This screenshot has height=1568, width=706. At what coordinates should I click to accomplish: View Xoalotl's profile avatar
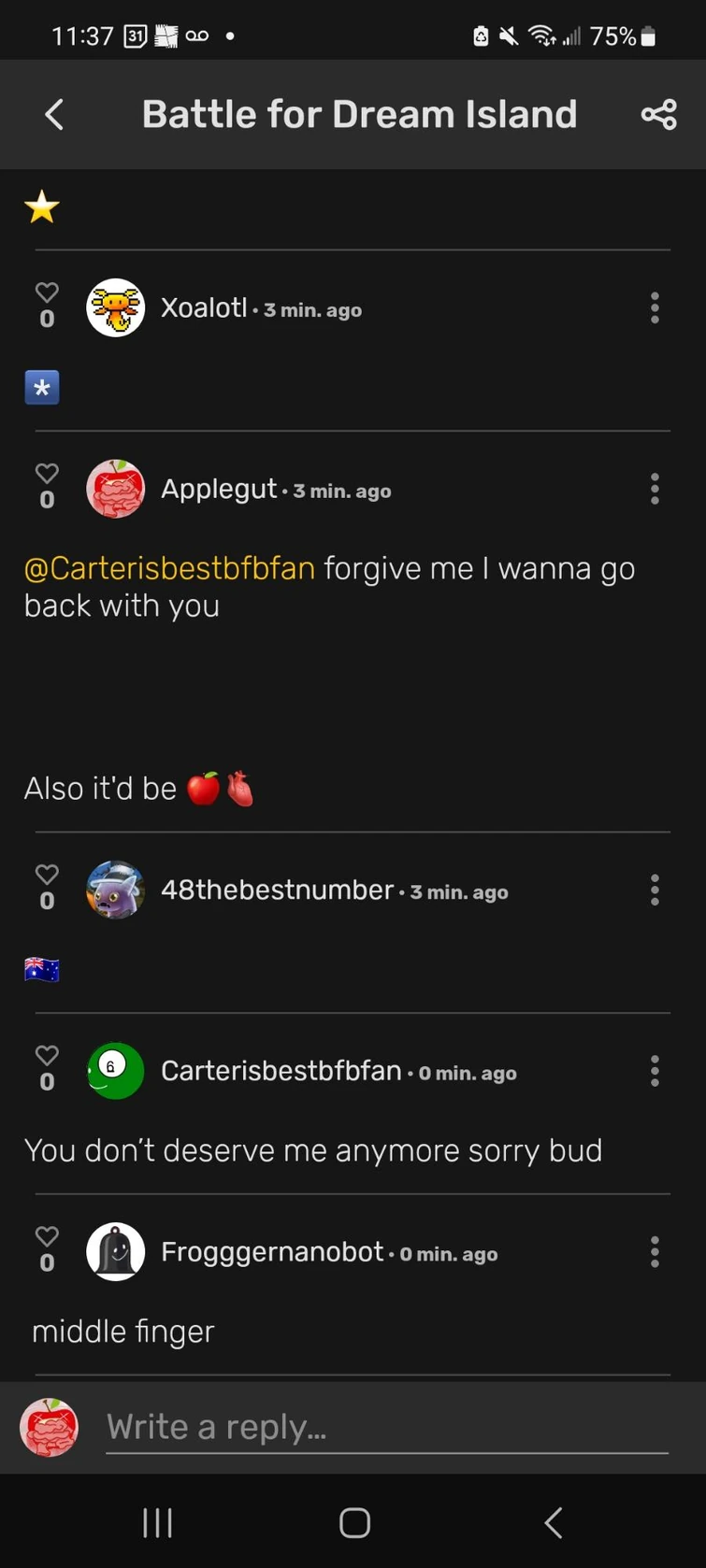coord(115,307)
